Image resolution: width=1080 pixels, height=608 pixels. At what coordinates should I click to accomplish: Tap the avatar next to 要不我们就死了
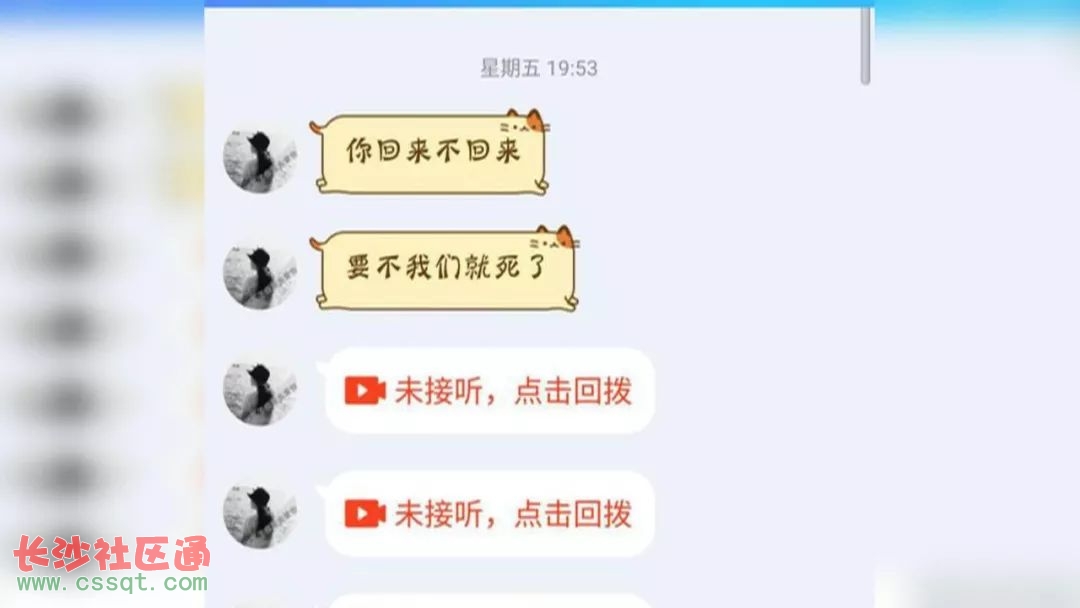coord(260,273)
